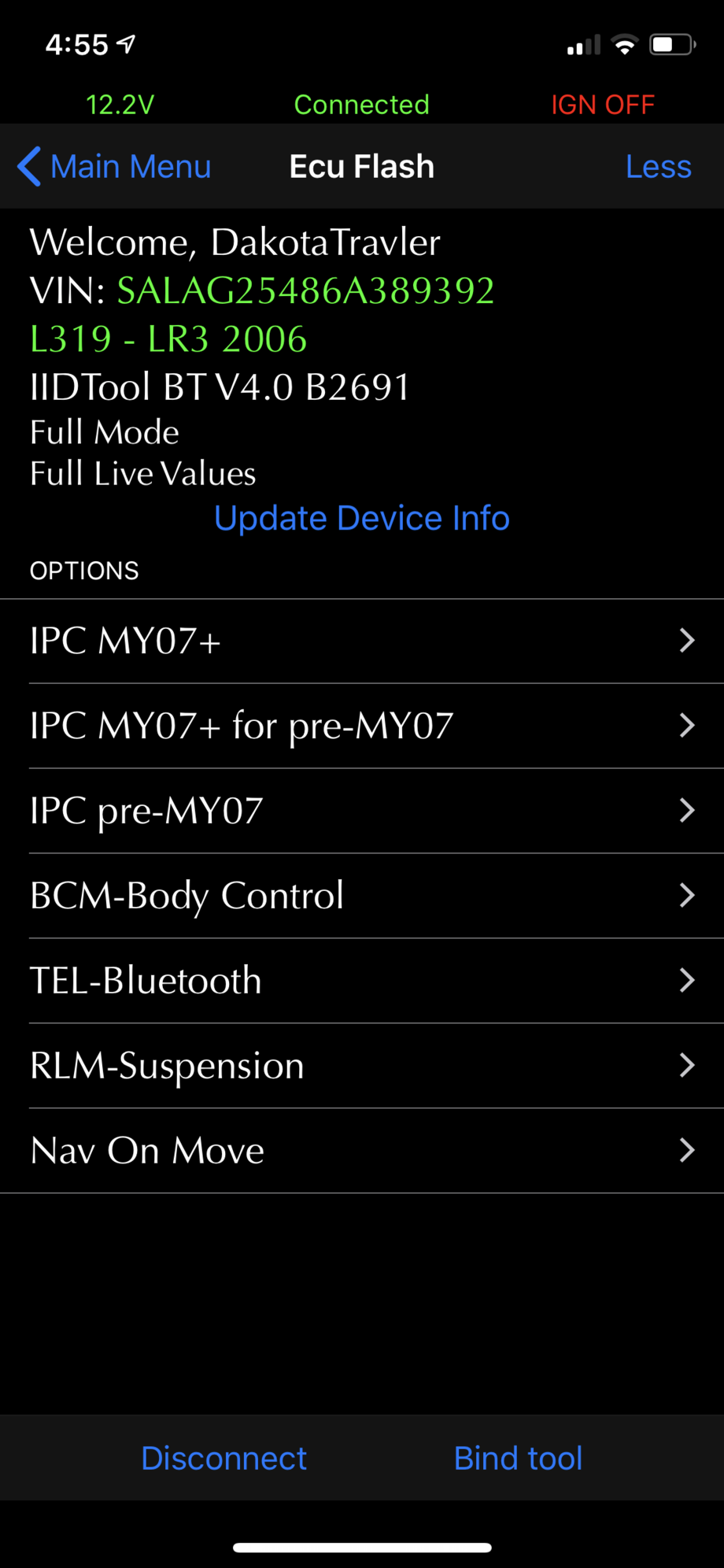Select the Nav On Move option
The height and width of the screenshot is (1568, 724).
362,1151
